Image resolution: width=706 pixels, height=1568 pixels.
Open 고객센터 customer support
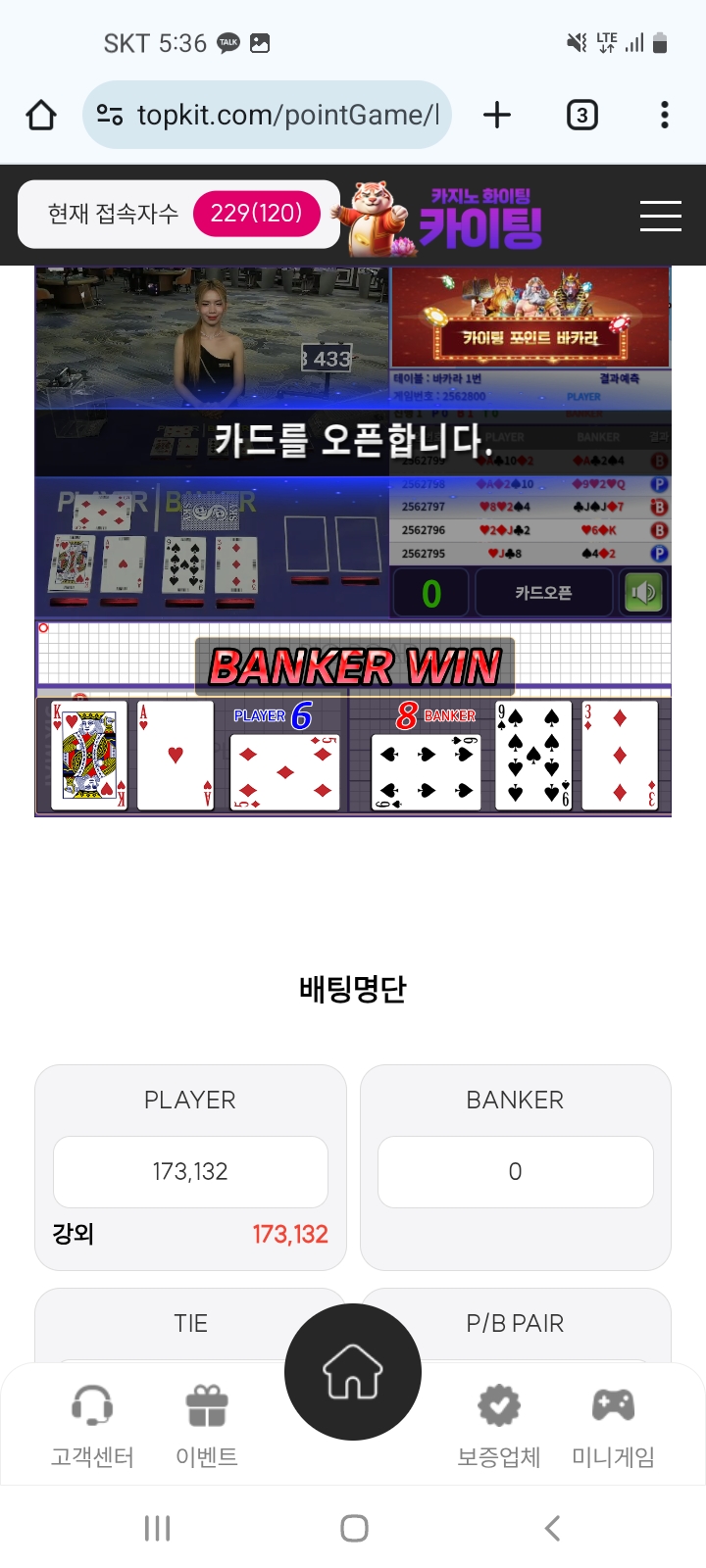tap(92, 1426)
